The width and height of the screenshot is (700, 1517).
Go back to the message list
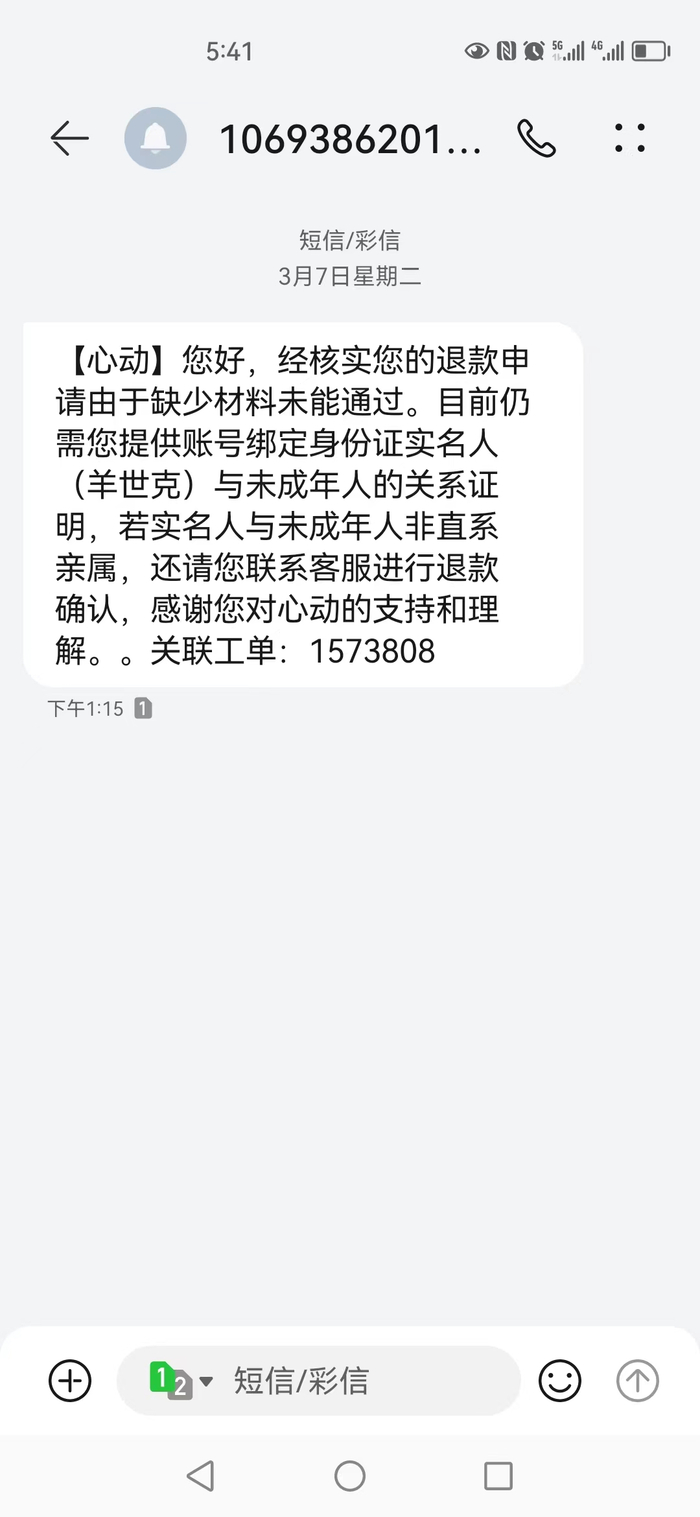[x=69, y=138]
